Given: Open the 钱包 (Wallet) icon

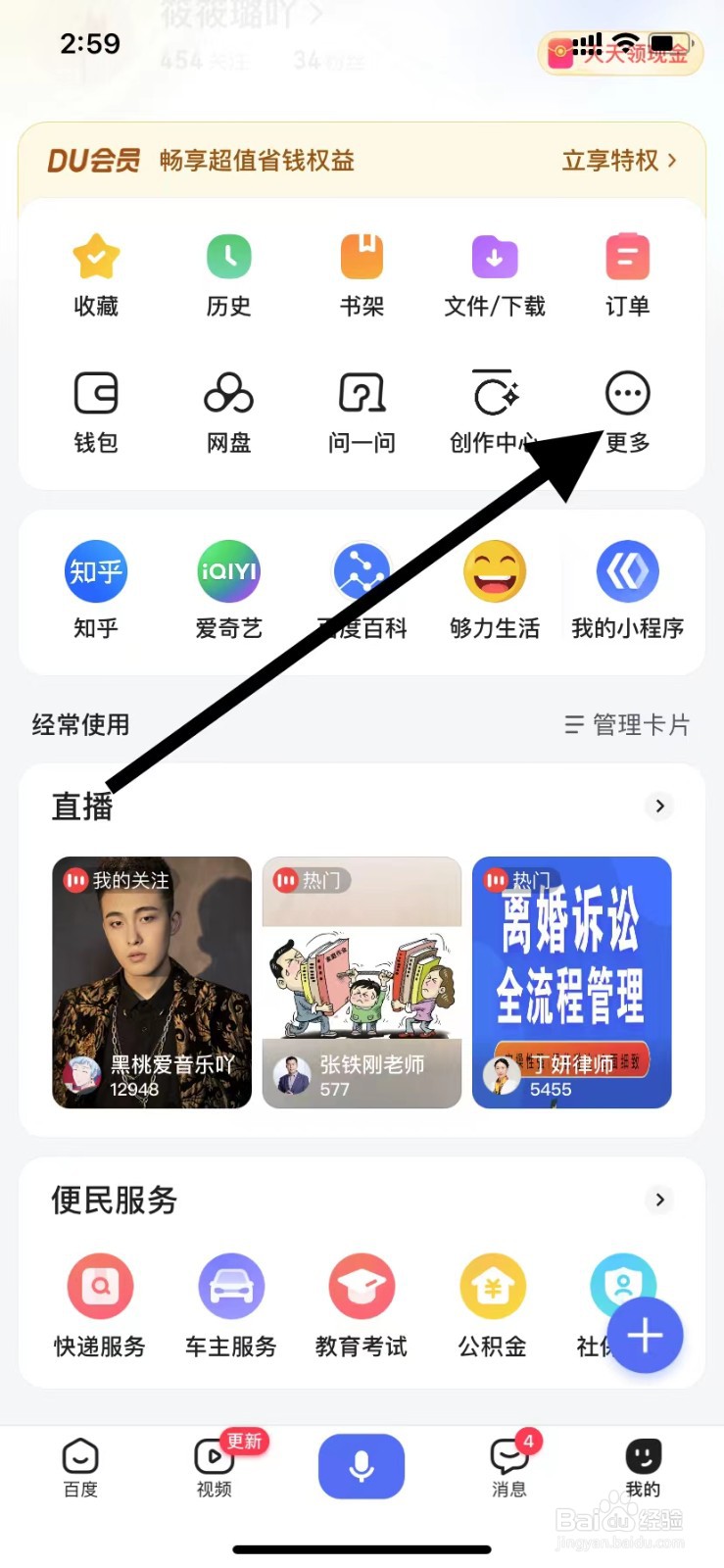Looking at the screenshot, I should point(95,412).
